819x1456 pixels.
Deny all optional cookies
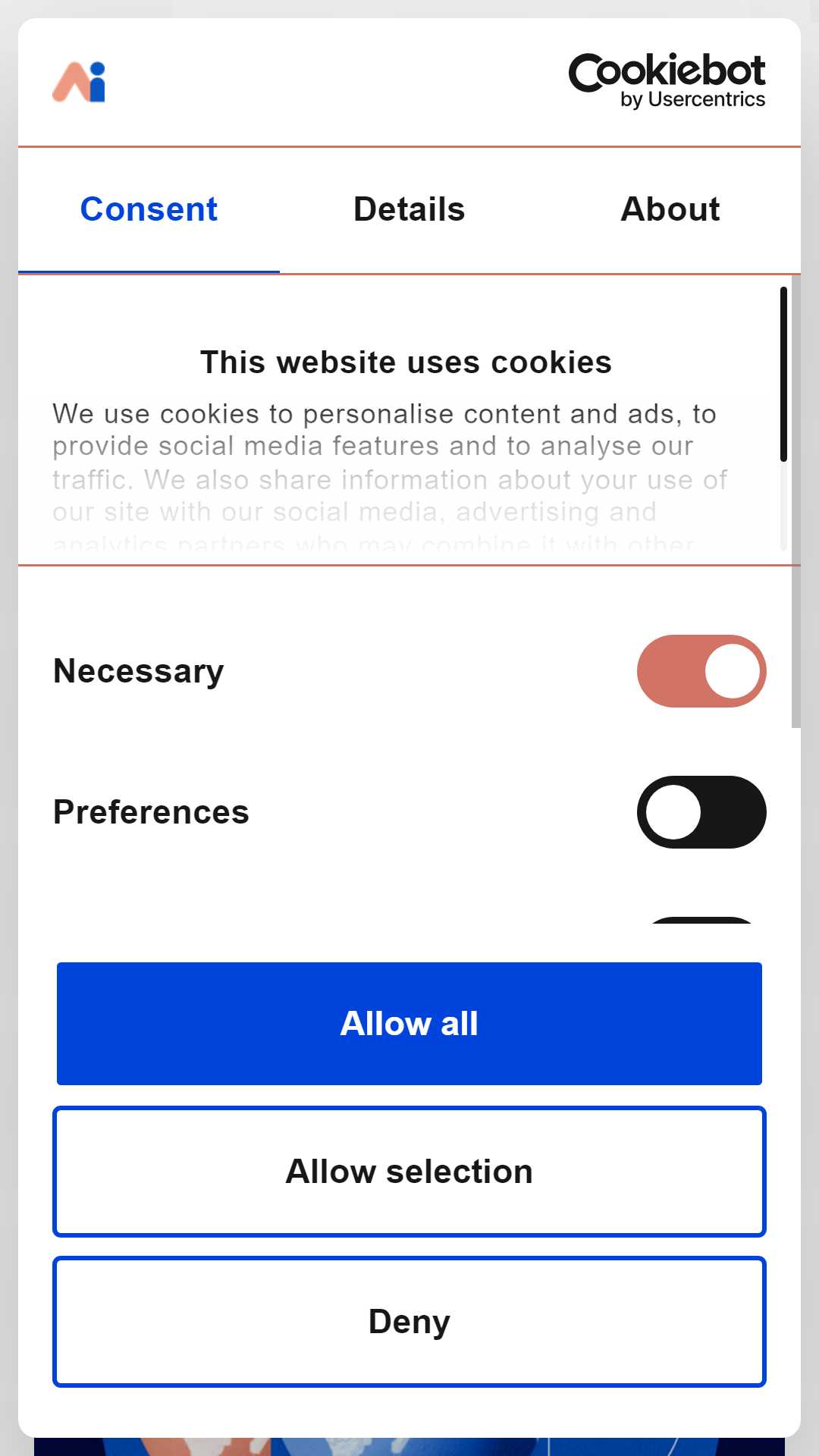[x=409, y=1322]
